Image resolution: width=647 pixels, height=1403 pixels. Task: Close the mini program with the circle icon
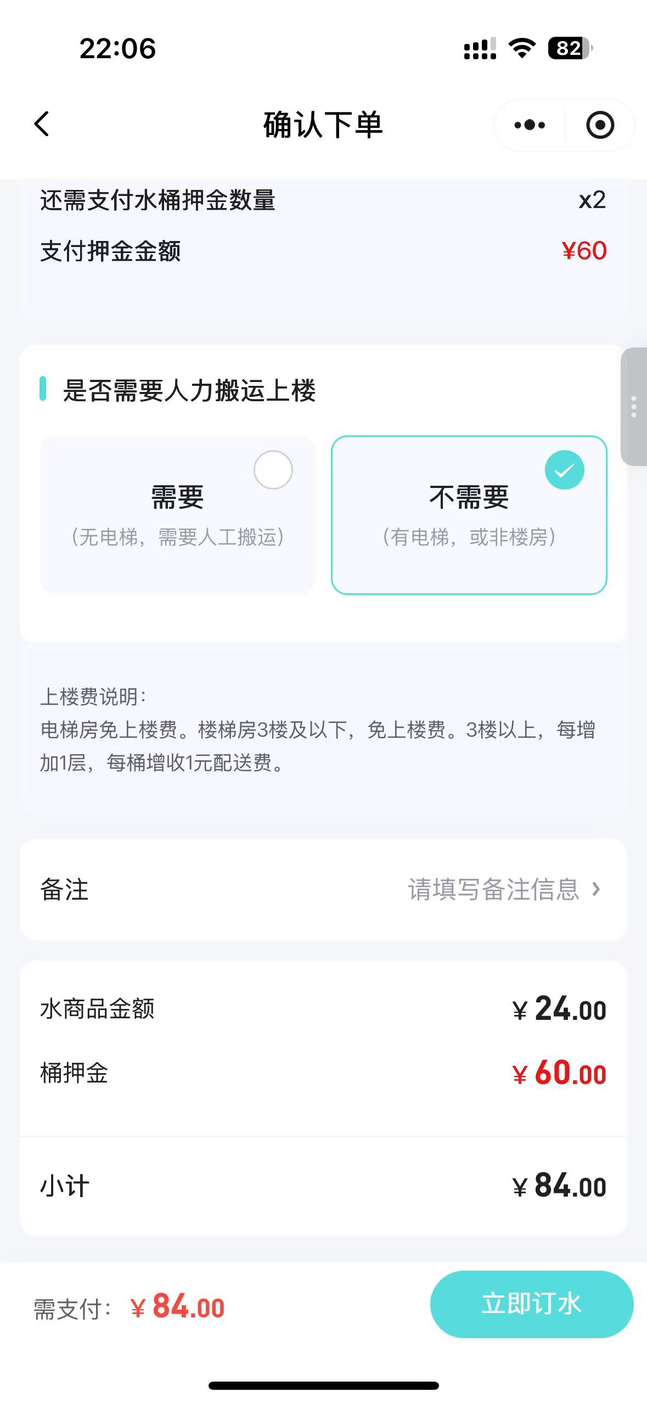(600, 125)
